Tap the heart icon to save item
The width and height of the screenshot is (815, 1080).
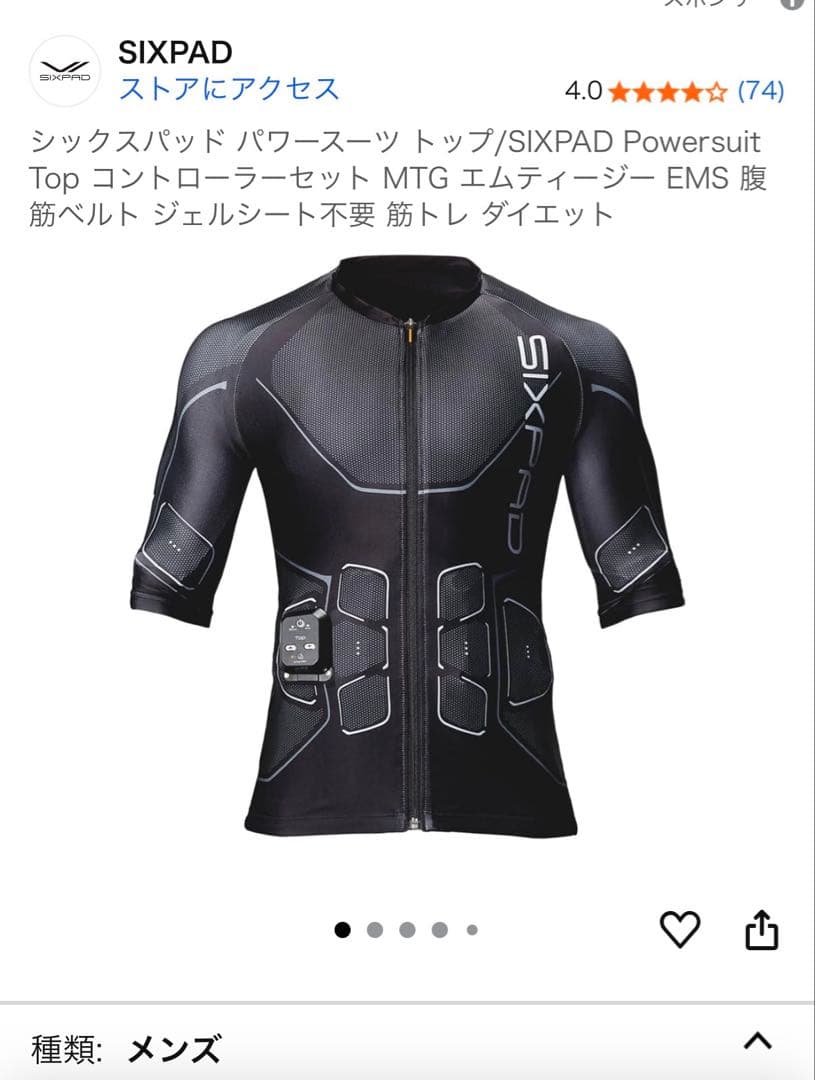pos(681,928)
